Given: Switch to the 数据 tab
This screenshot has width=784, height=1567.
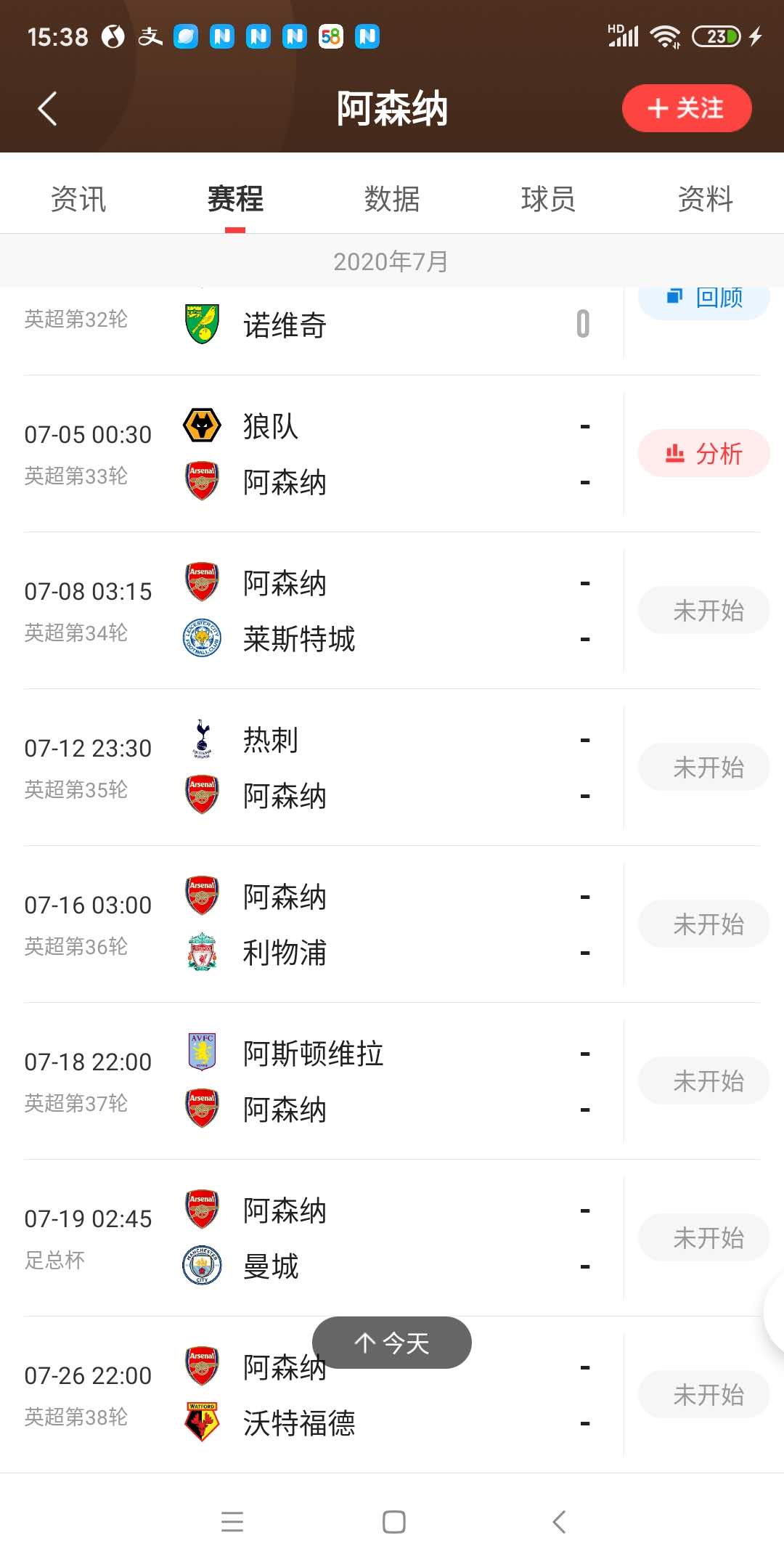Looking at the screenshot, I should (392, 199).
